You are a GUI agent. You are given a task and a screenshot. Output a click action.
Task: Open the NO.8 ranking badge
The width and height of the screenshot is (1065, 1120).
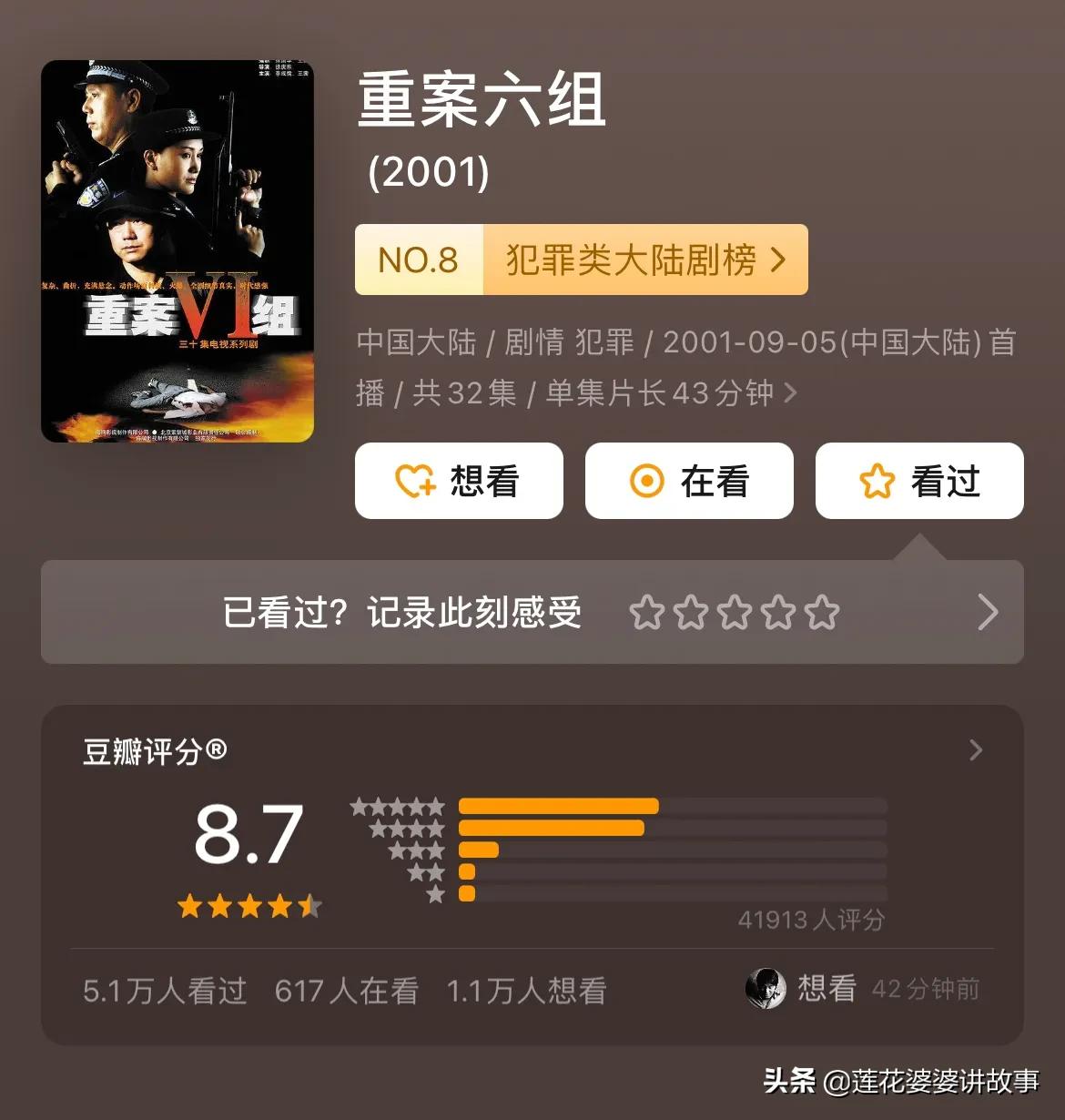click(420, 260)
